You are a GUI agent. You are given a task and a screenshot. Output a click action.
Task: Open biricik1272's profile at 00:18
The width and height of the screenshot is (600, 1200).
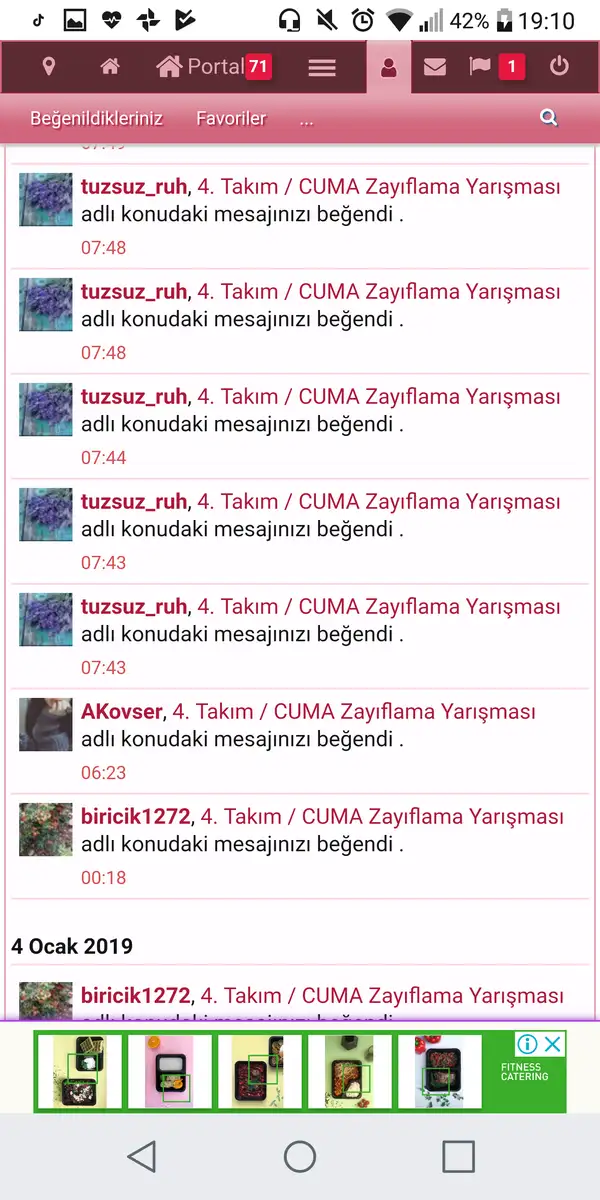pyautogui.click(x=135, y=816)
